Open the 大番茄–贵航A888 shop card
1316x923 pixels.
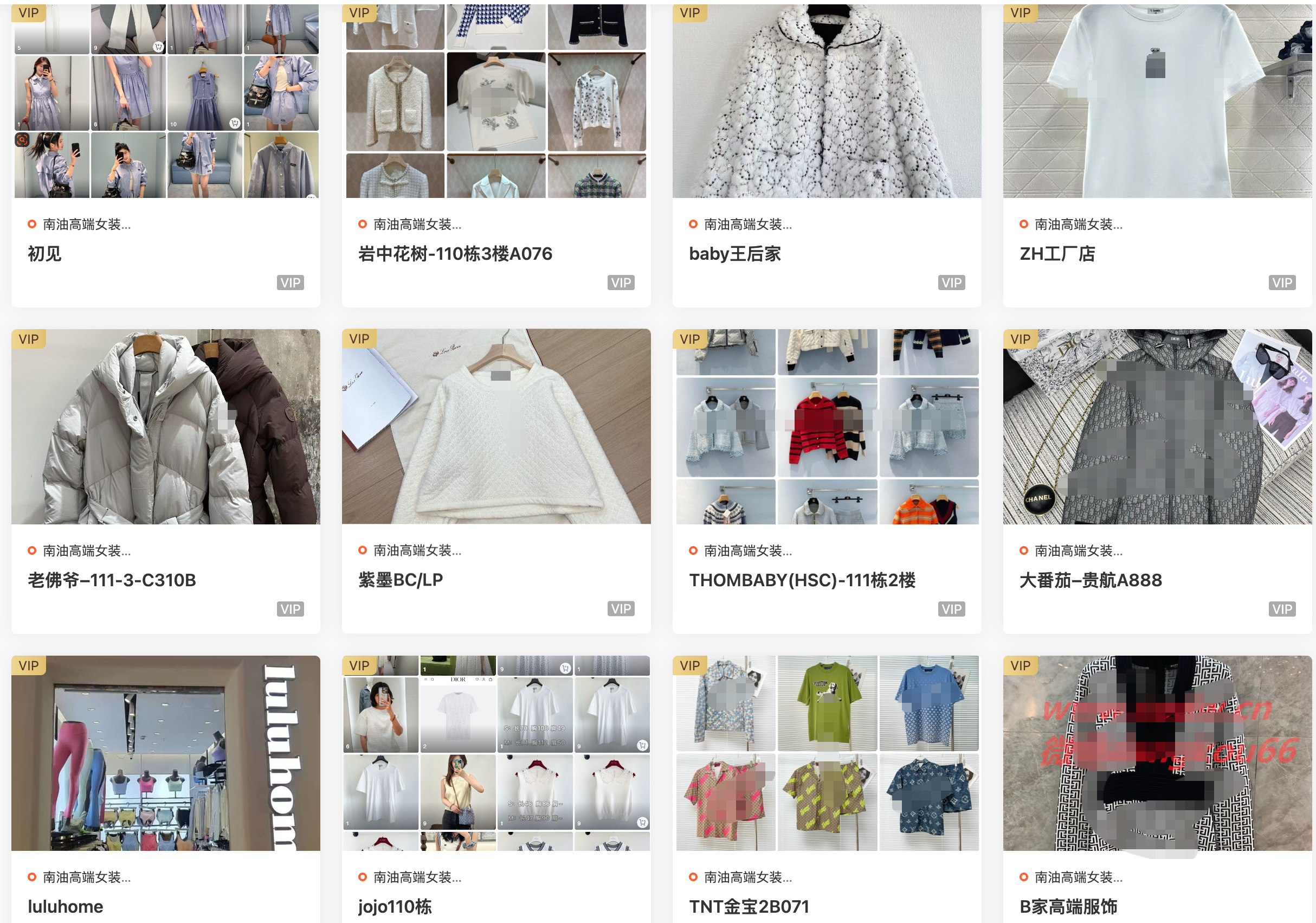[x=1090, y=580]
